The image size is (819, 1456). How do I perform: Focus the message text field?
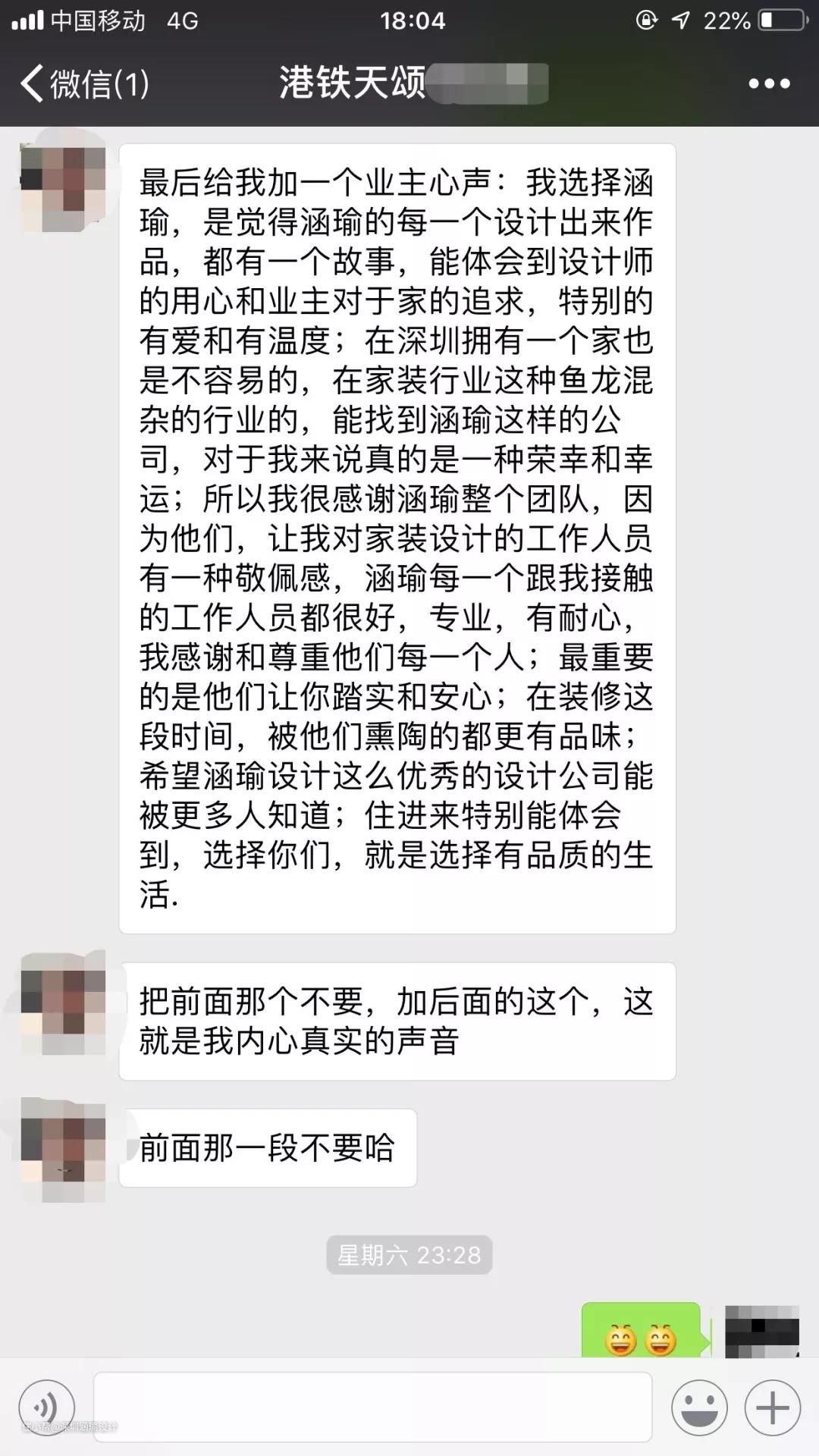(x=372, y=1407)
